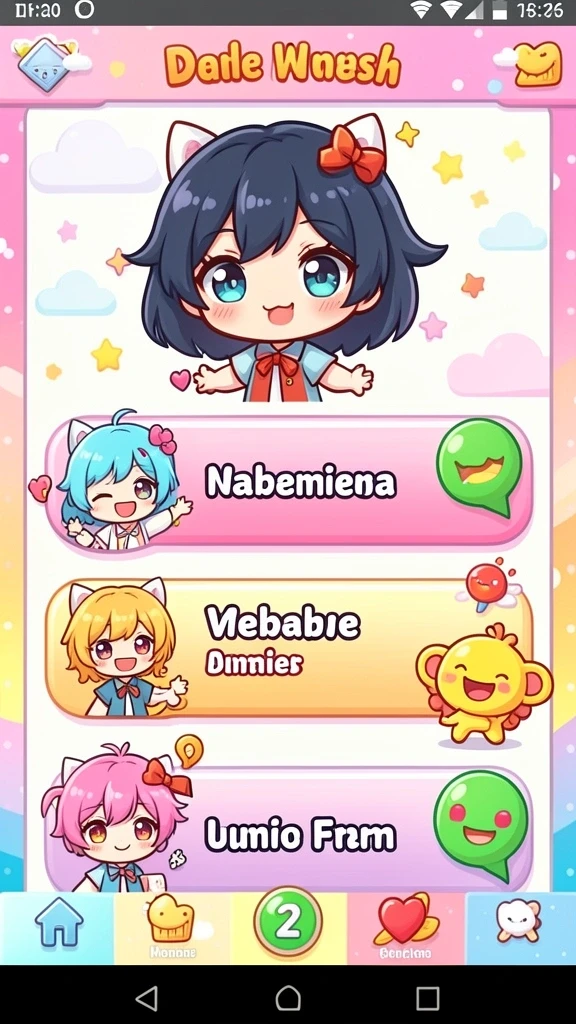Image resolution: width=576 pixels, height=1024 pixels.
Task: Open the yellow crown icon in header
Action: point(538,65)
